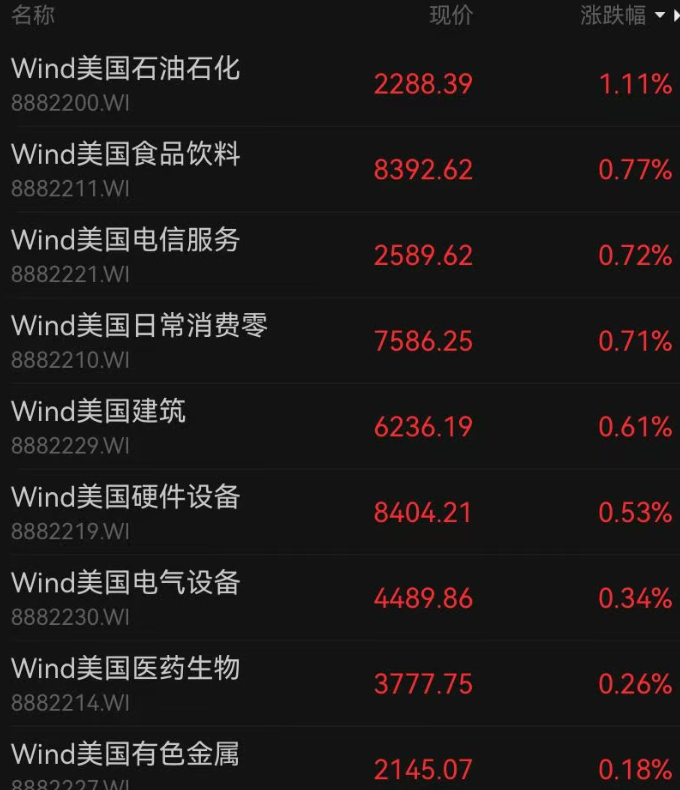Open Wind美国石油石化 index details
This screenshot has width=680, height=790.
click(x=126, y=69)
